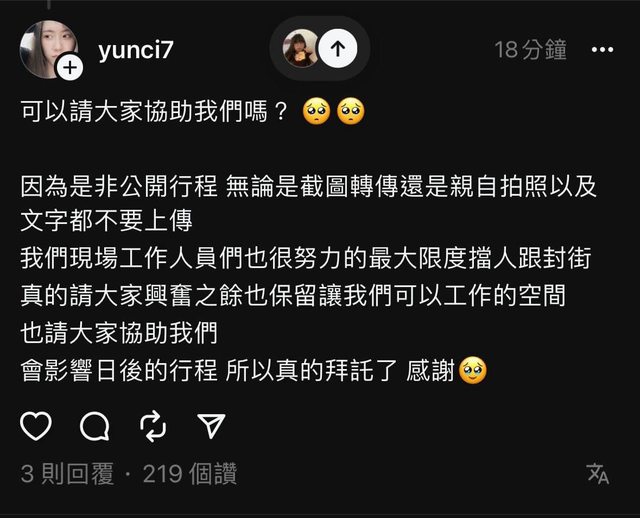View the 3 replies and 219 likes
Image resolution: width=640 pixels, height=518 pixels.
128,474
